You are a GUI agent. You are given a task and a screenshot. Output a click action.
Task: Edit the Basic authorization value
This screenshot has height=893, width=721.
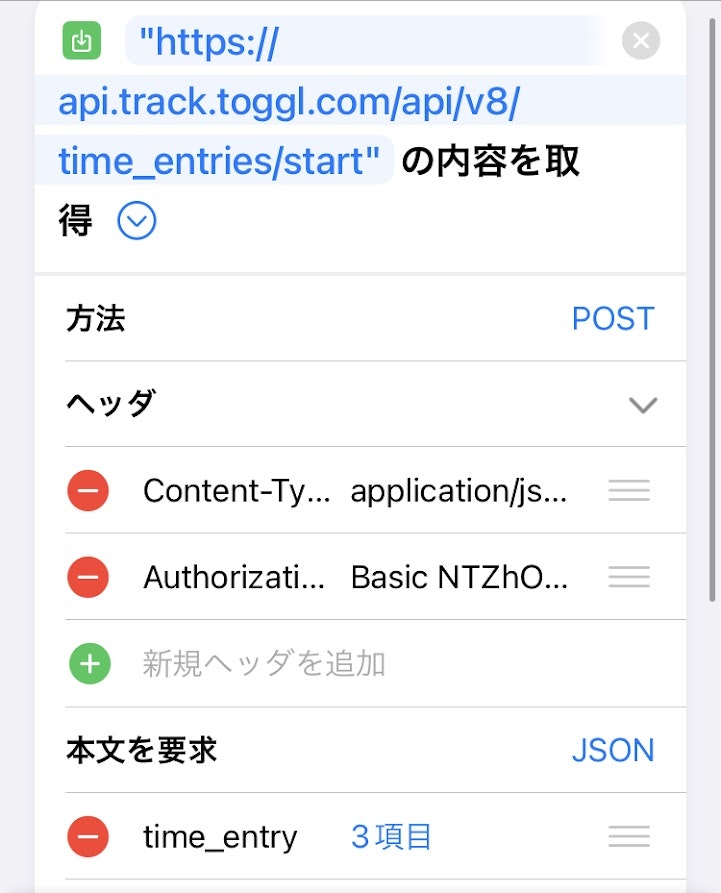(458, 577)
